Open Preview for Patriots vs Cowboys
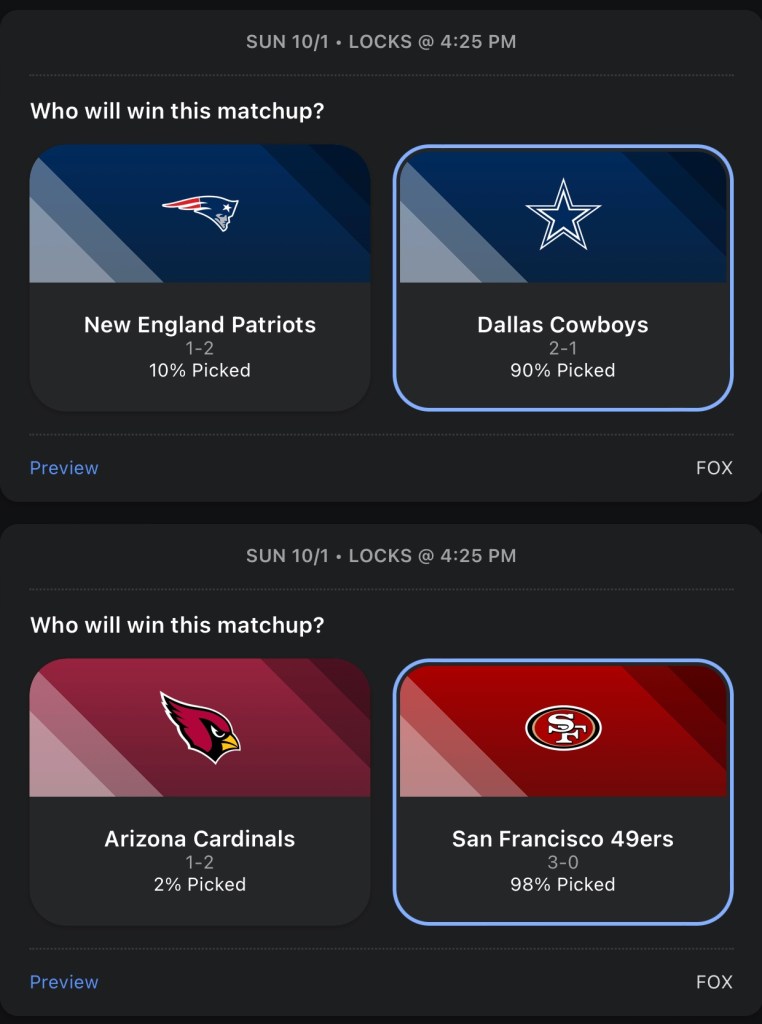 (x=64, y=468)
